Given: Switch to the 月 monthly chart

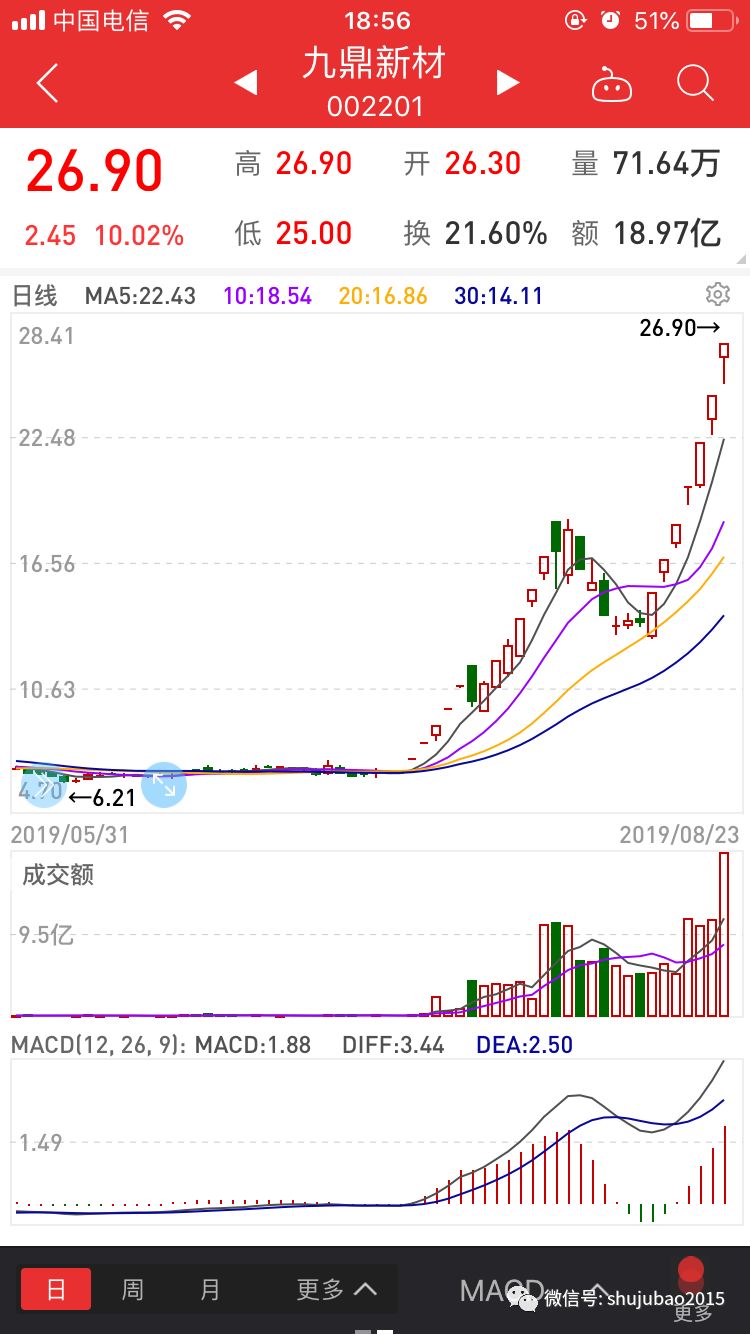Looking at the screenshot, I should (x=210, y=1289).
